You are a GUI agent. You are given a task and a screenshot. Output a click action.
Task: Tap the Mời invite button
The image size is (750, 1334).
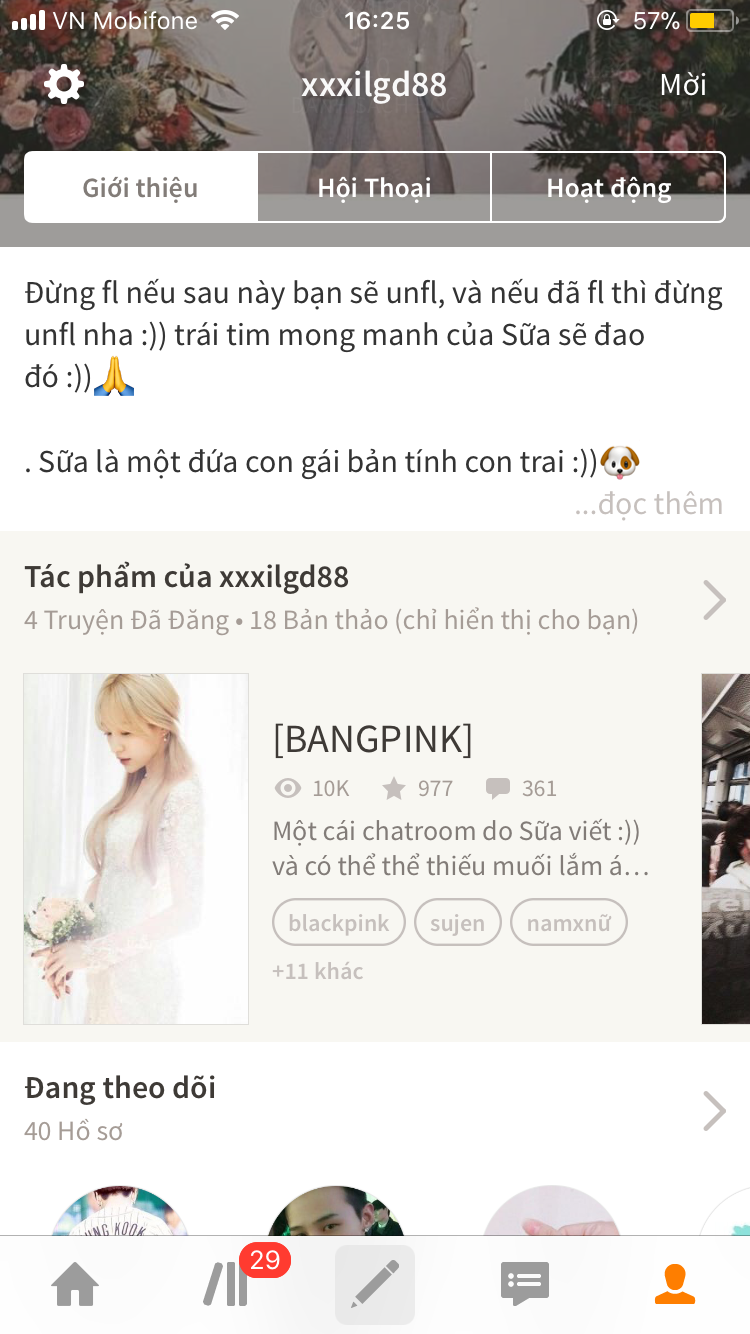pos(683,85)
